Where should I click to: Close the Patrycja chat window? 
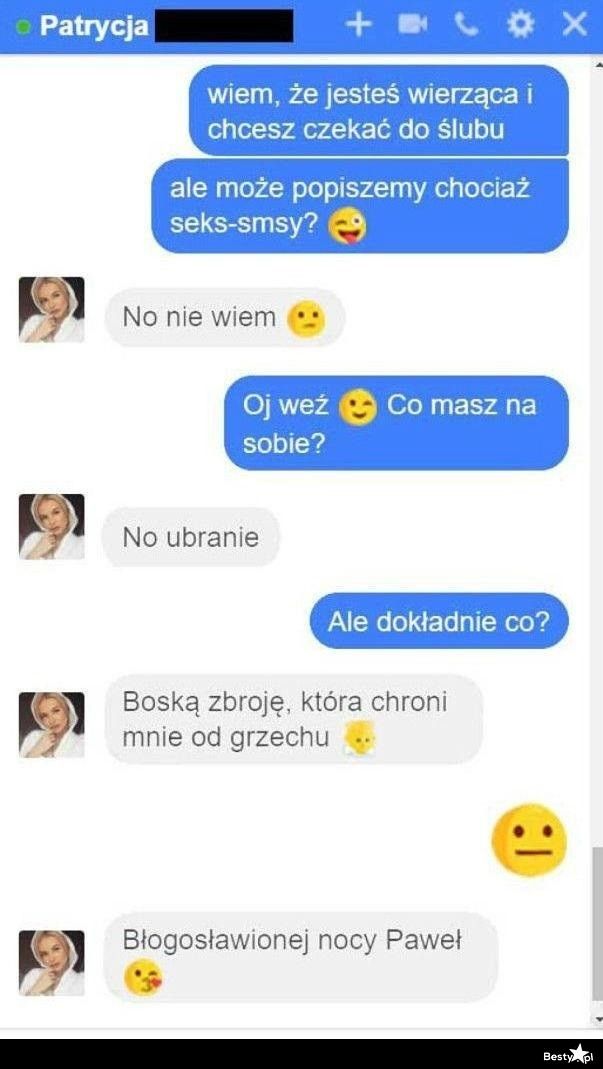(575, 25)
